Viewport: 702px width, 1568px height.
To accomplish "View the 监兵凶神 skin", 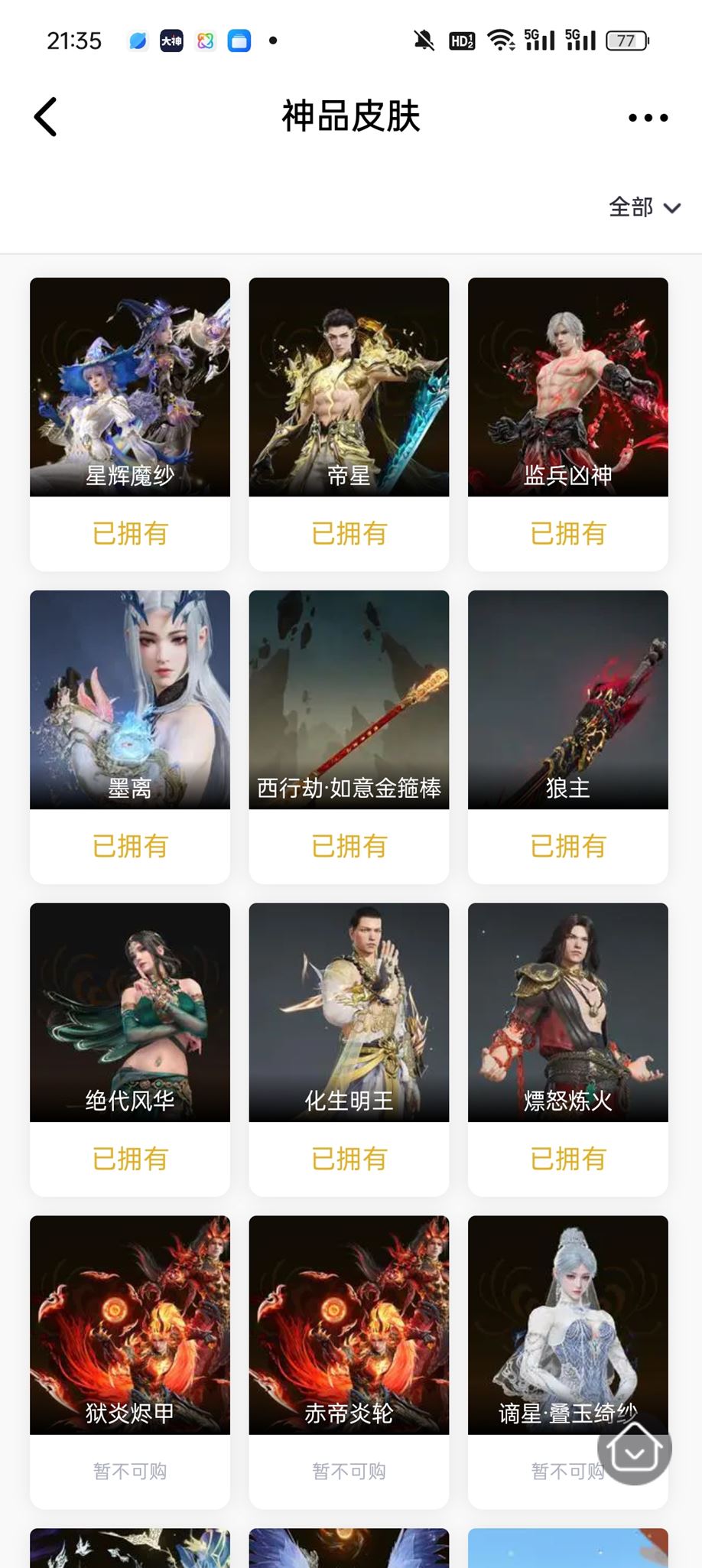I will (568, 424).
